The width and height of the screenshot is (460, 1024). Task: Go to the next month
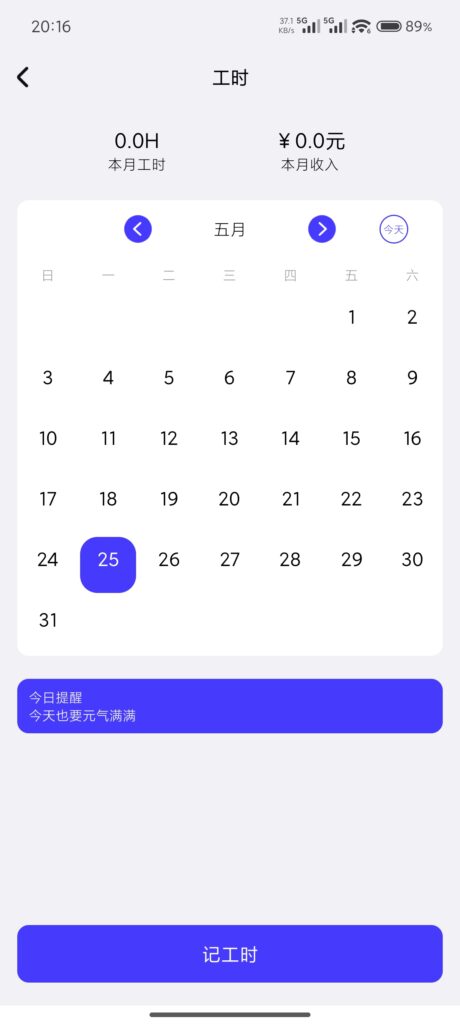[x=322, y=229]
